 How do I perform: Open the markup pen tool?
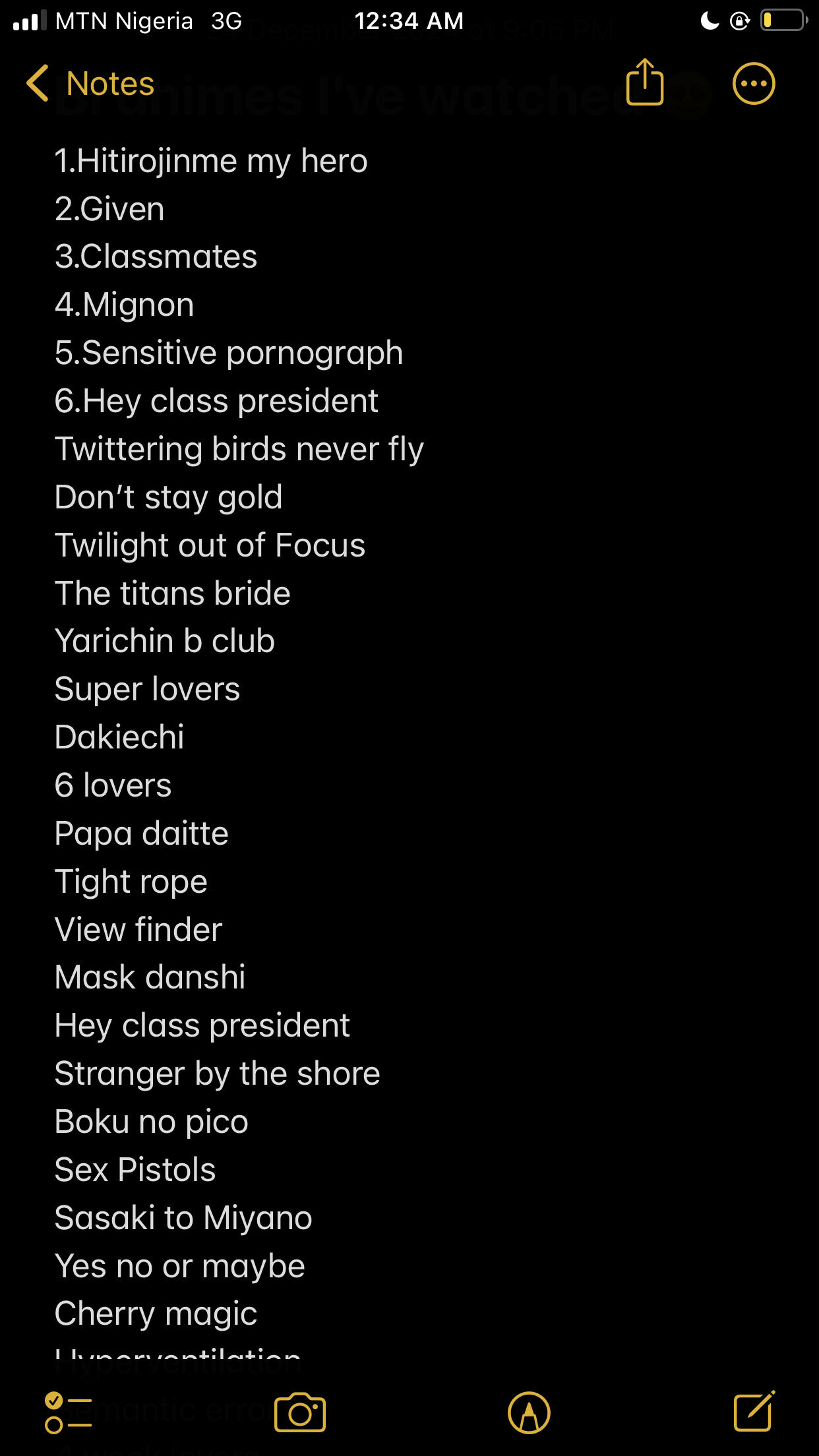pyautogui.click(x=529, y=1412)
